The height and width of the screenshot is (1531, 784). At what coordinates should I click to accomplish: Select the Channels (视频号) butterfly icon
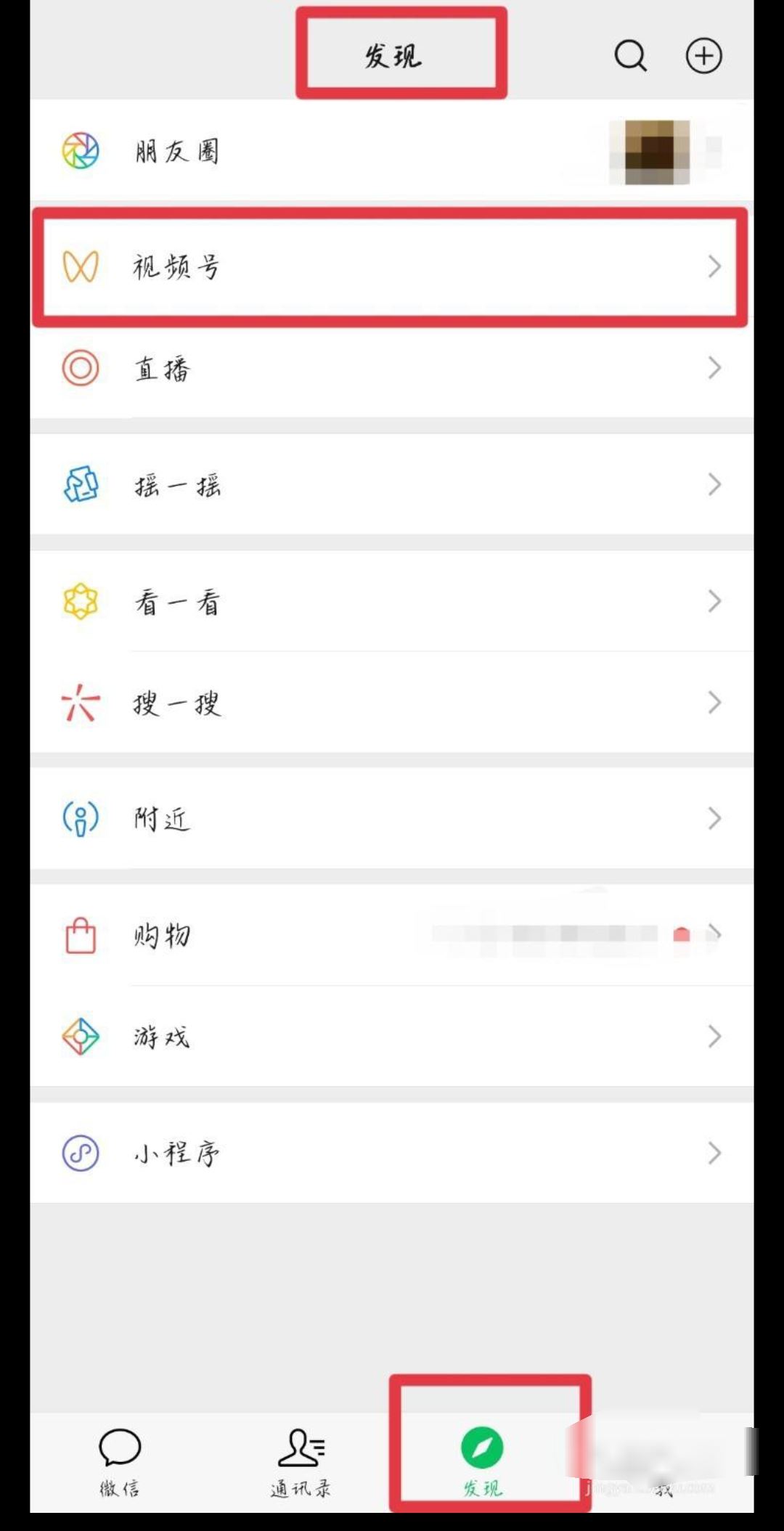coord(82,268)
